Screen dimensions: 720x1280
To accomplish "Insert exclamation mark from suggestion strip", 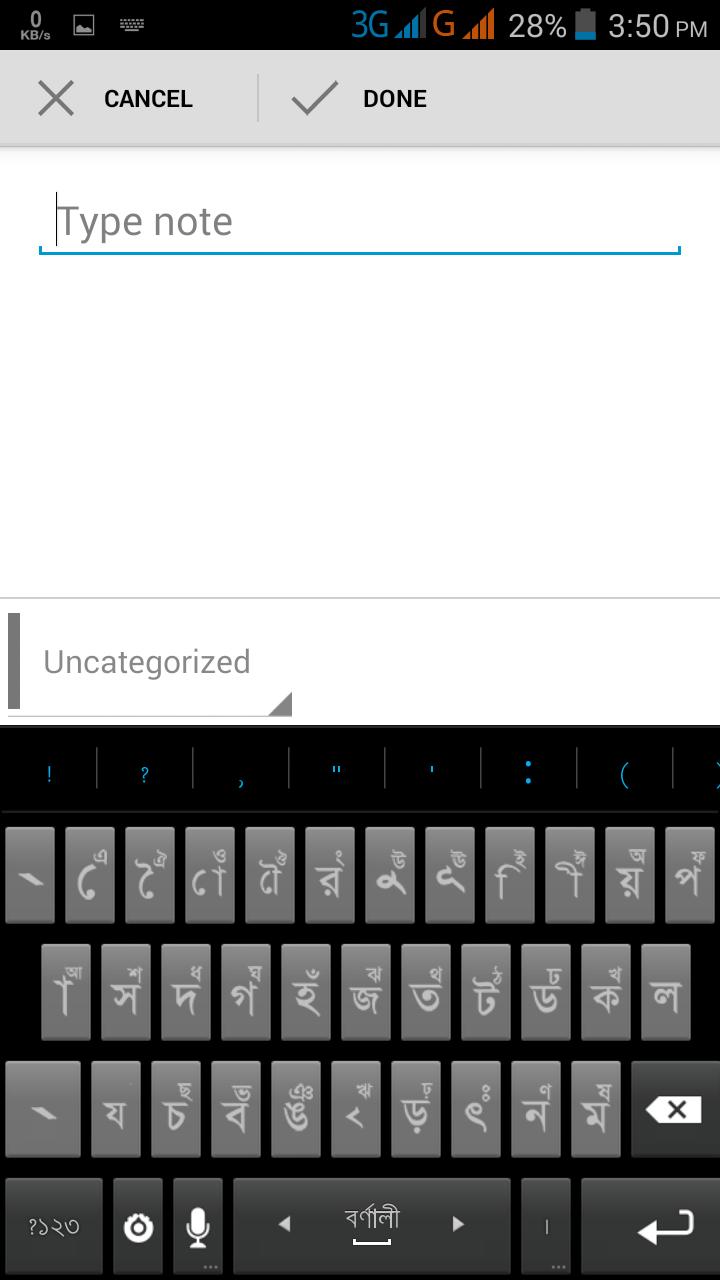I will coord(49,772).
